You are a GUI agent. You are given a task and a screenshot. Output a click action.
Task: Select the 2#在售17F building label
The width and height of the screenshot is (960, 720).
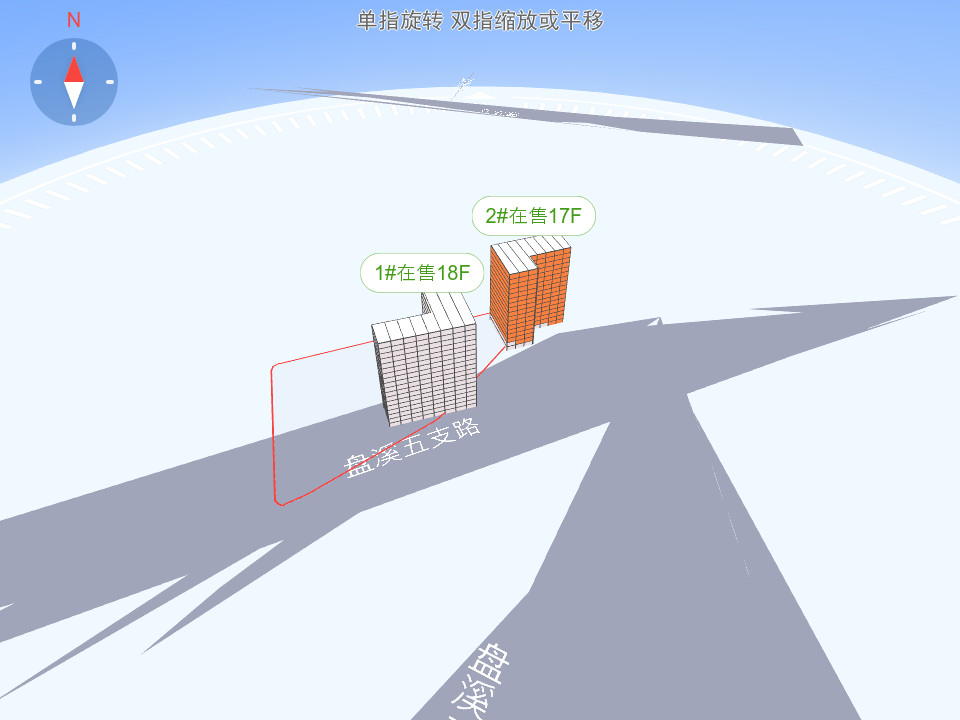tap(533, 215)
